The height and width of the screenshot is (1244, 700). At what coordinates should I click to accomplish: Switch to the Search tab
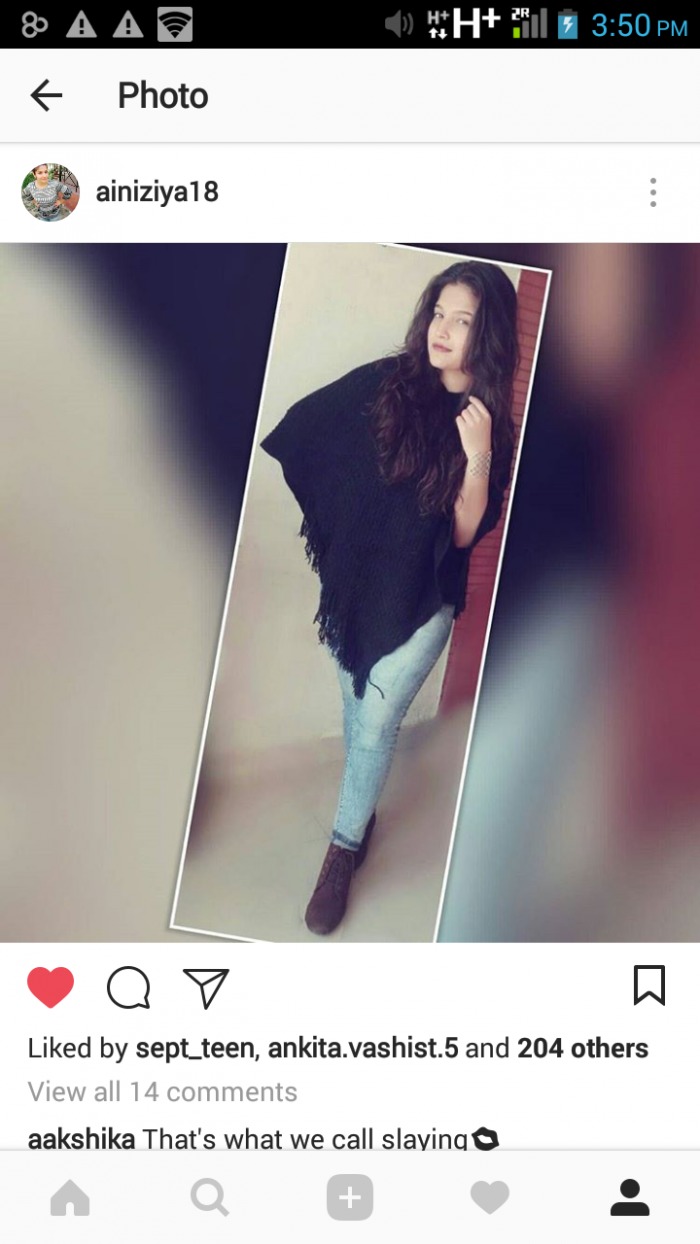coord(210,1198)
